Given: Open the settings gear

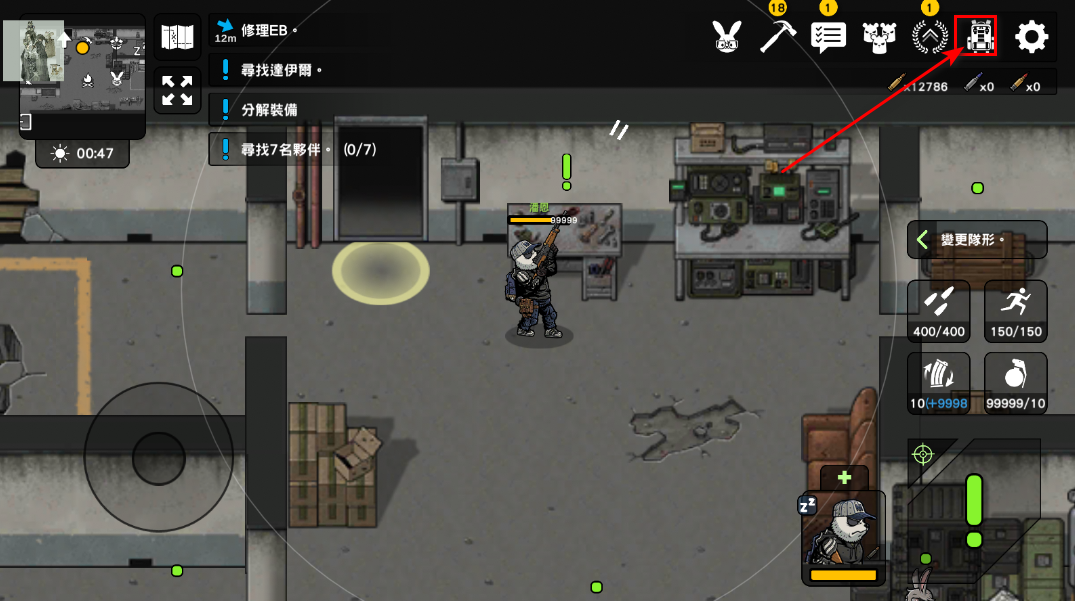Looking at the screenshot, I should point(1031,38).
